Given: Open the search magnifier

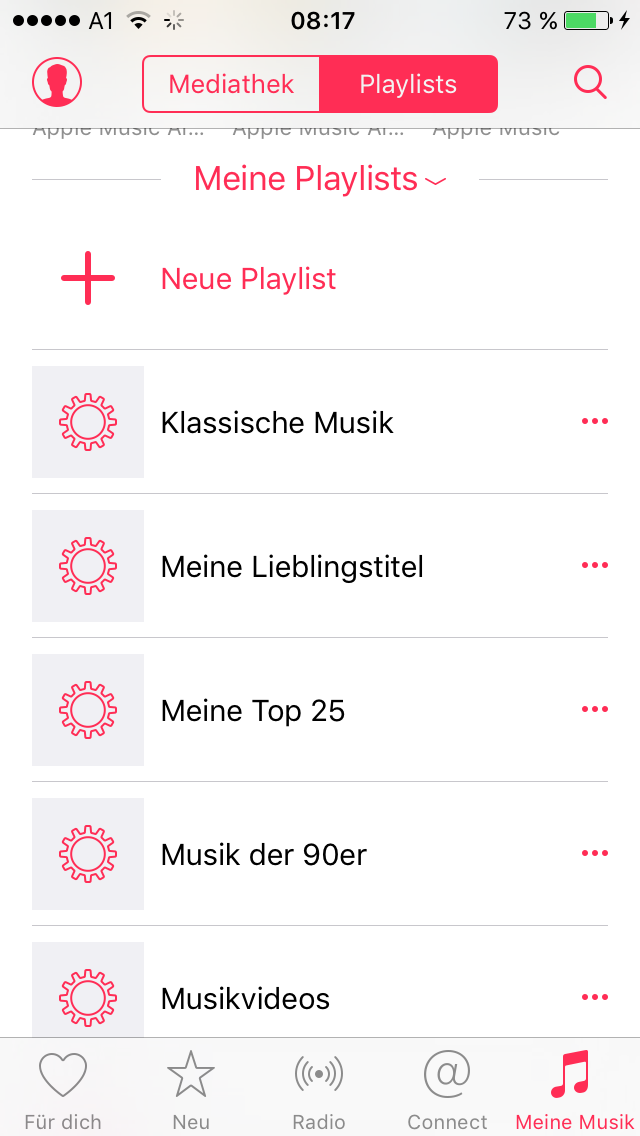Looking at the screenshot, I should click(590, 83).
